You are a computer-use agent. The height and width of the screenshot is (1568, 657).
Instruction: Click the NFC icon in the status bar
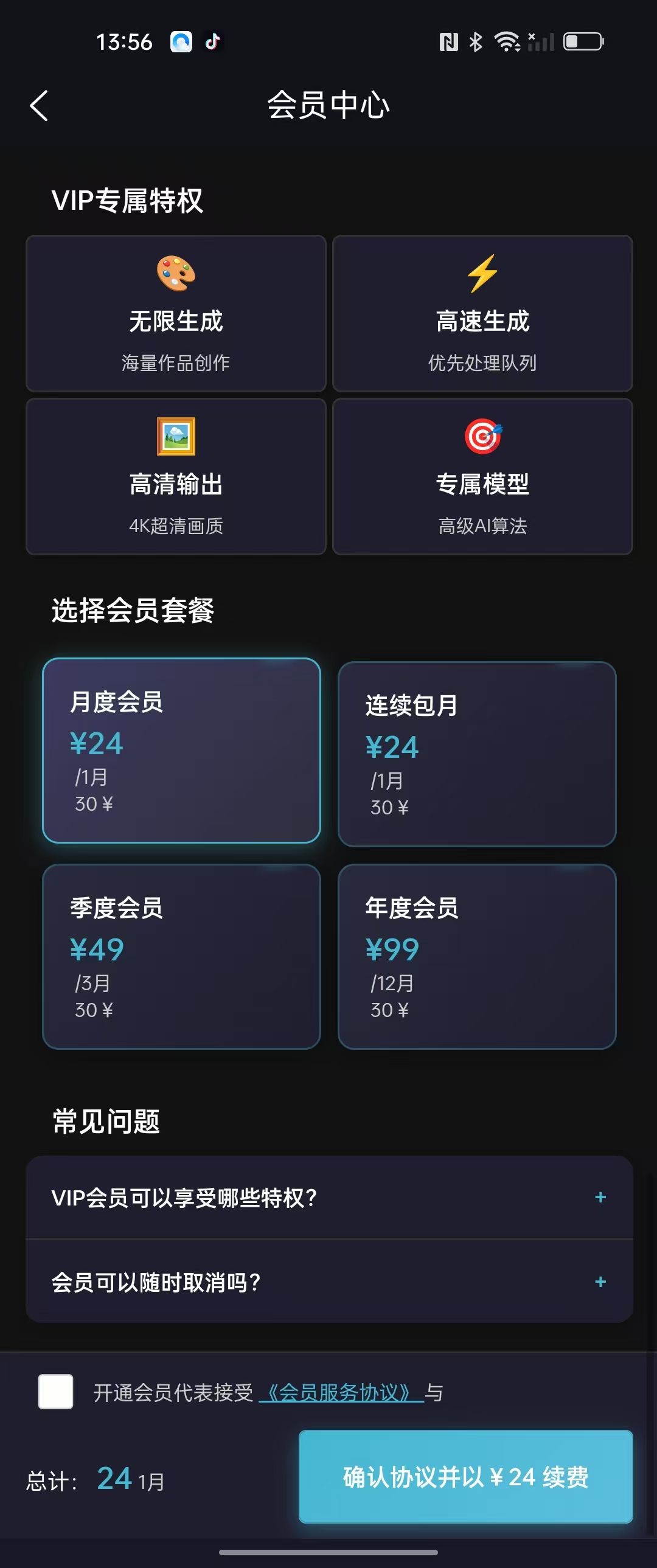pyautogui.click(x=448, y=41)
